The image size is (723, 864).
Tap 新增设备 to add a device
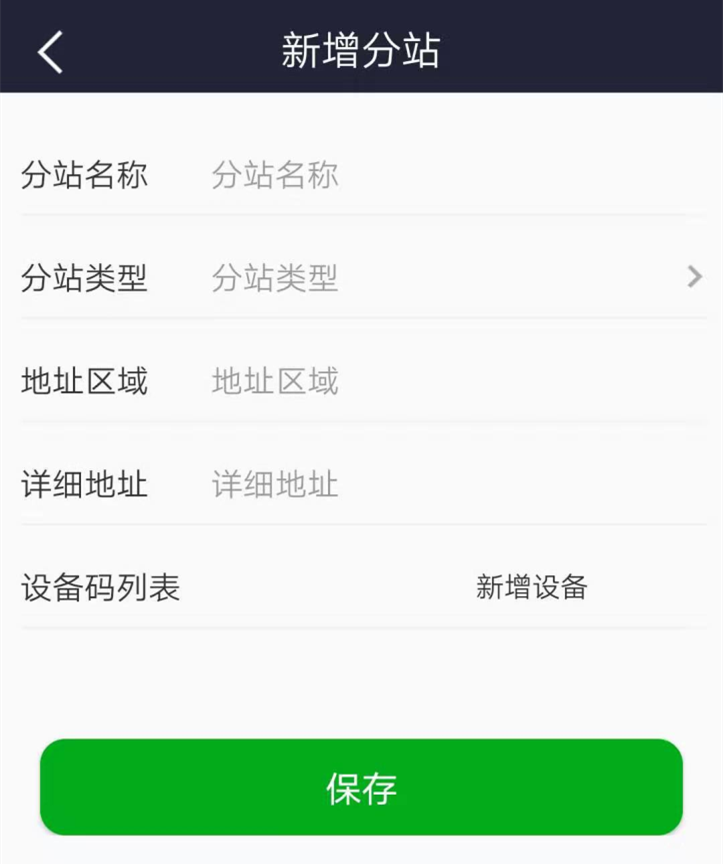click(531, 588)
